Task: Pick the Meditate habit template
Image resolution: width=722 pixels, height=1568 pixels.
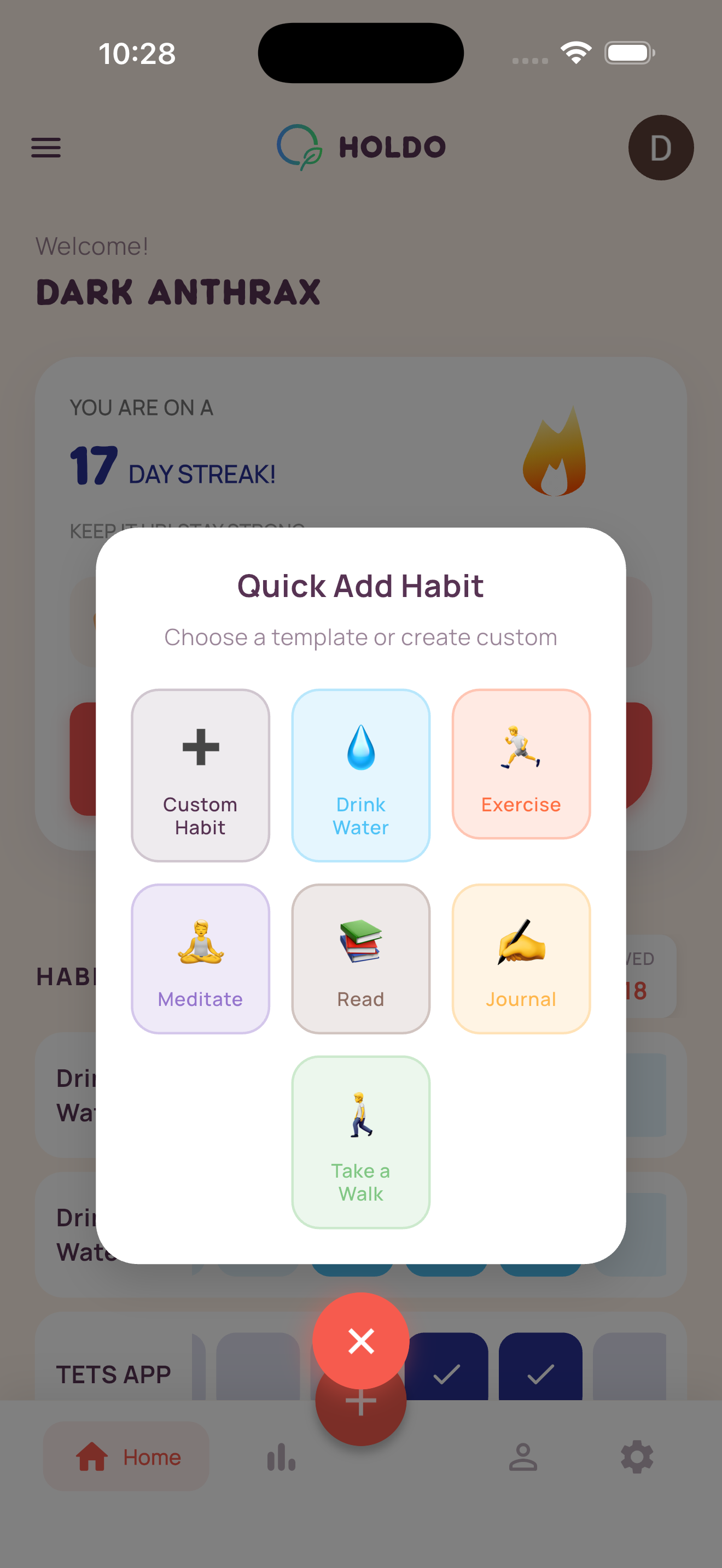Action: (200, 959)
